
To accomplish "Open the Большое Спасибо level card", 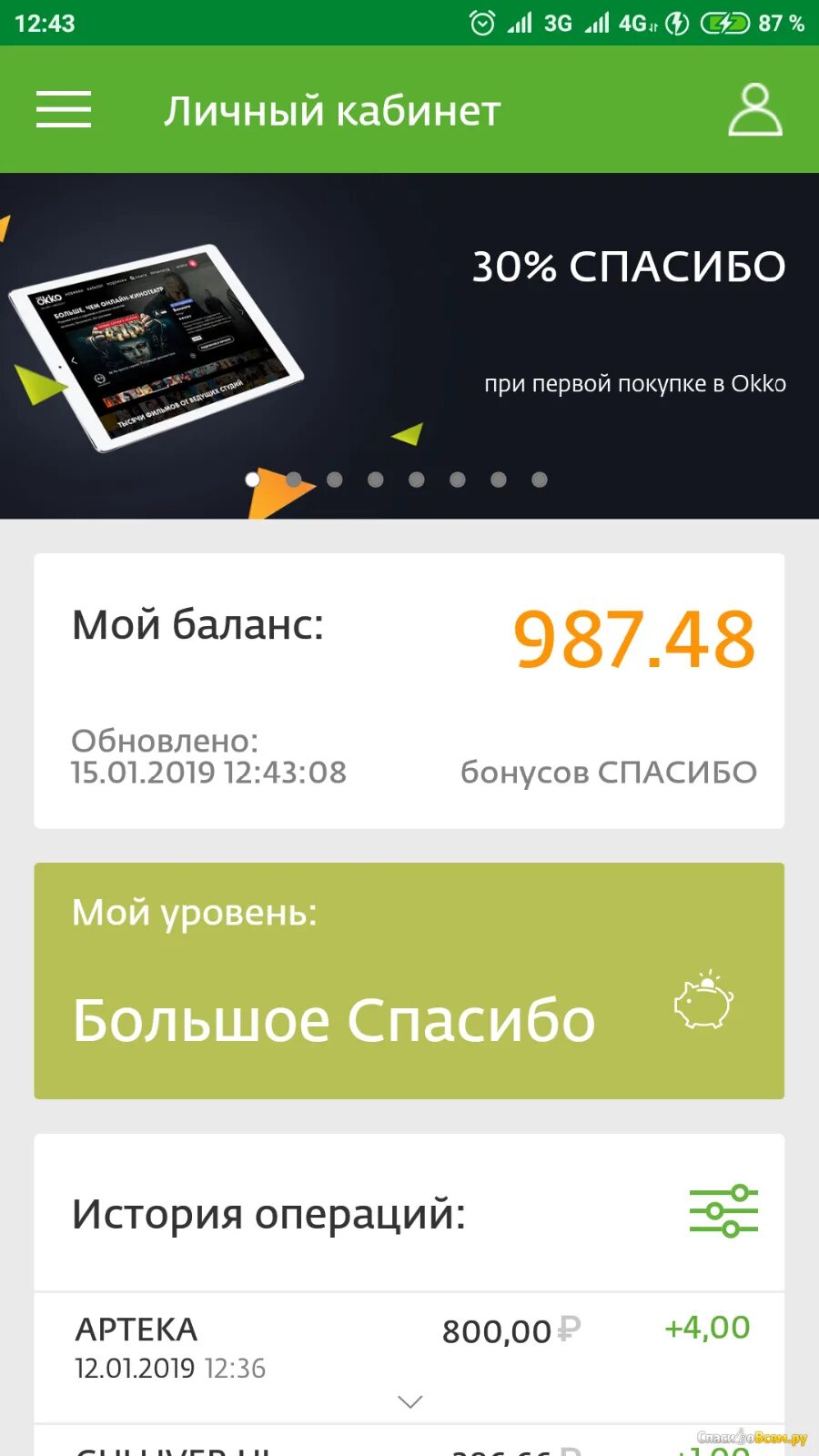I will click(x=409, y=981).
